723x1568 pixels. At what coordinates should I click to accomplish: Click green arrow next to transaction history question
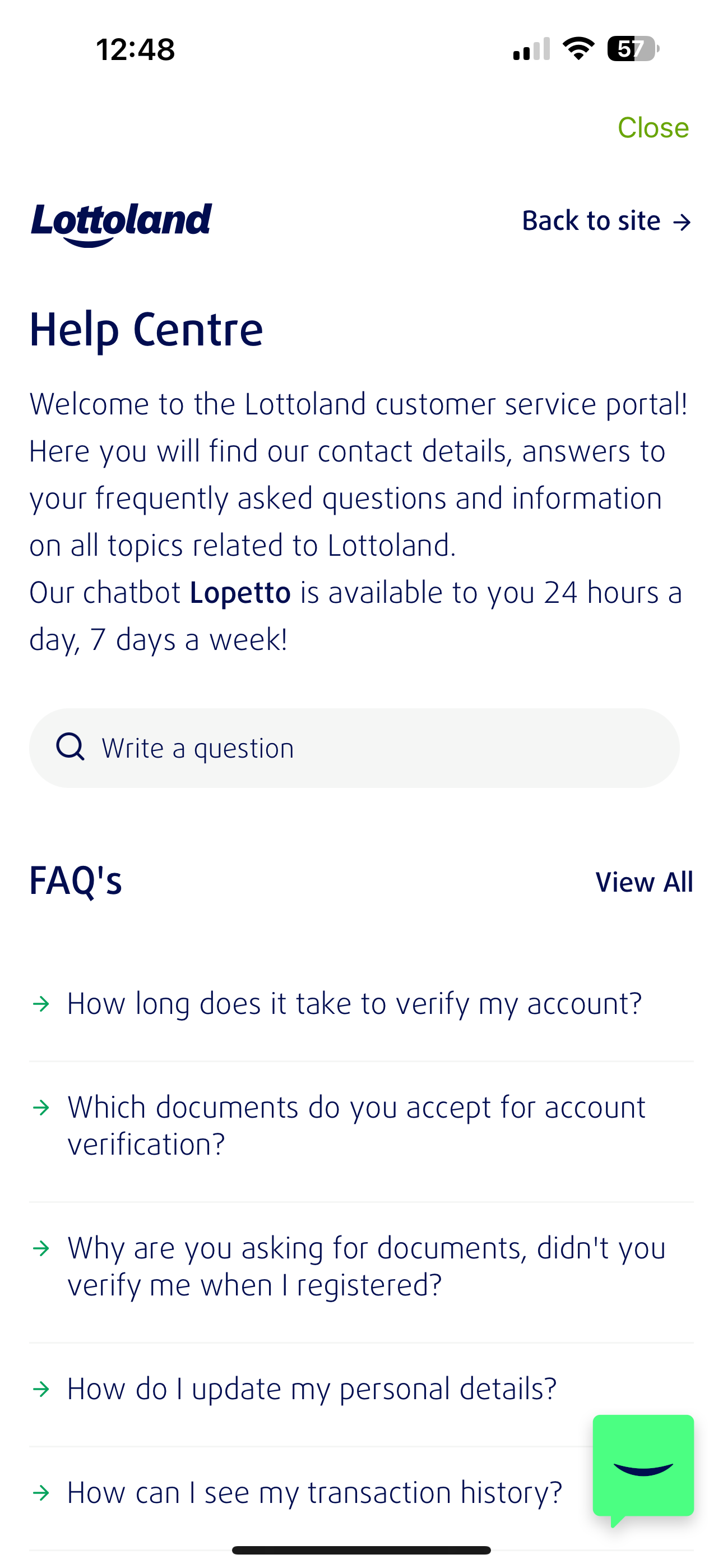click(43, 1491)
